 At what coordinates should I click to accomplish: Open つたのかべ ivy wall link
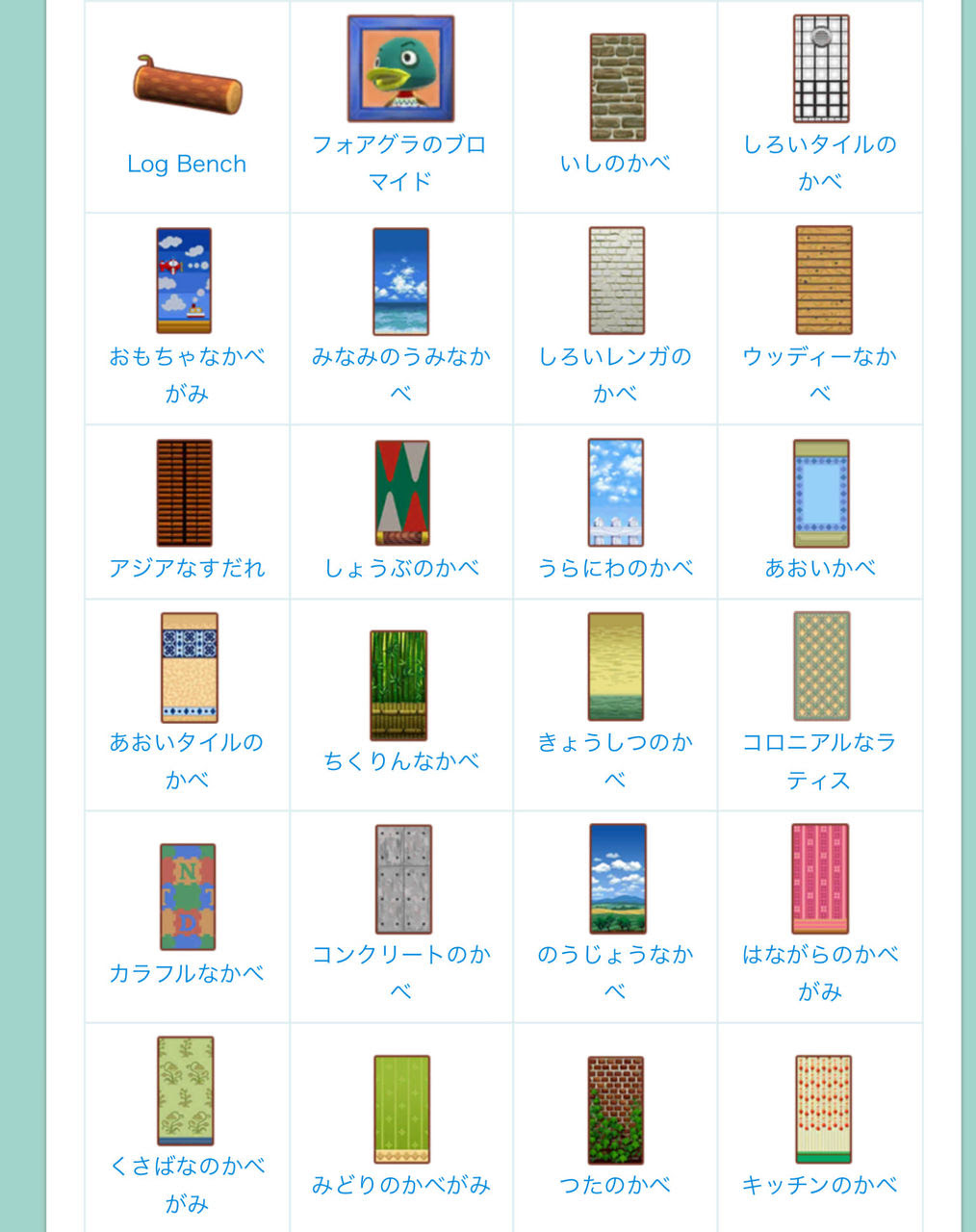[x=616, y=1185]
